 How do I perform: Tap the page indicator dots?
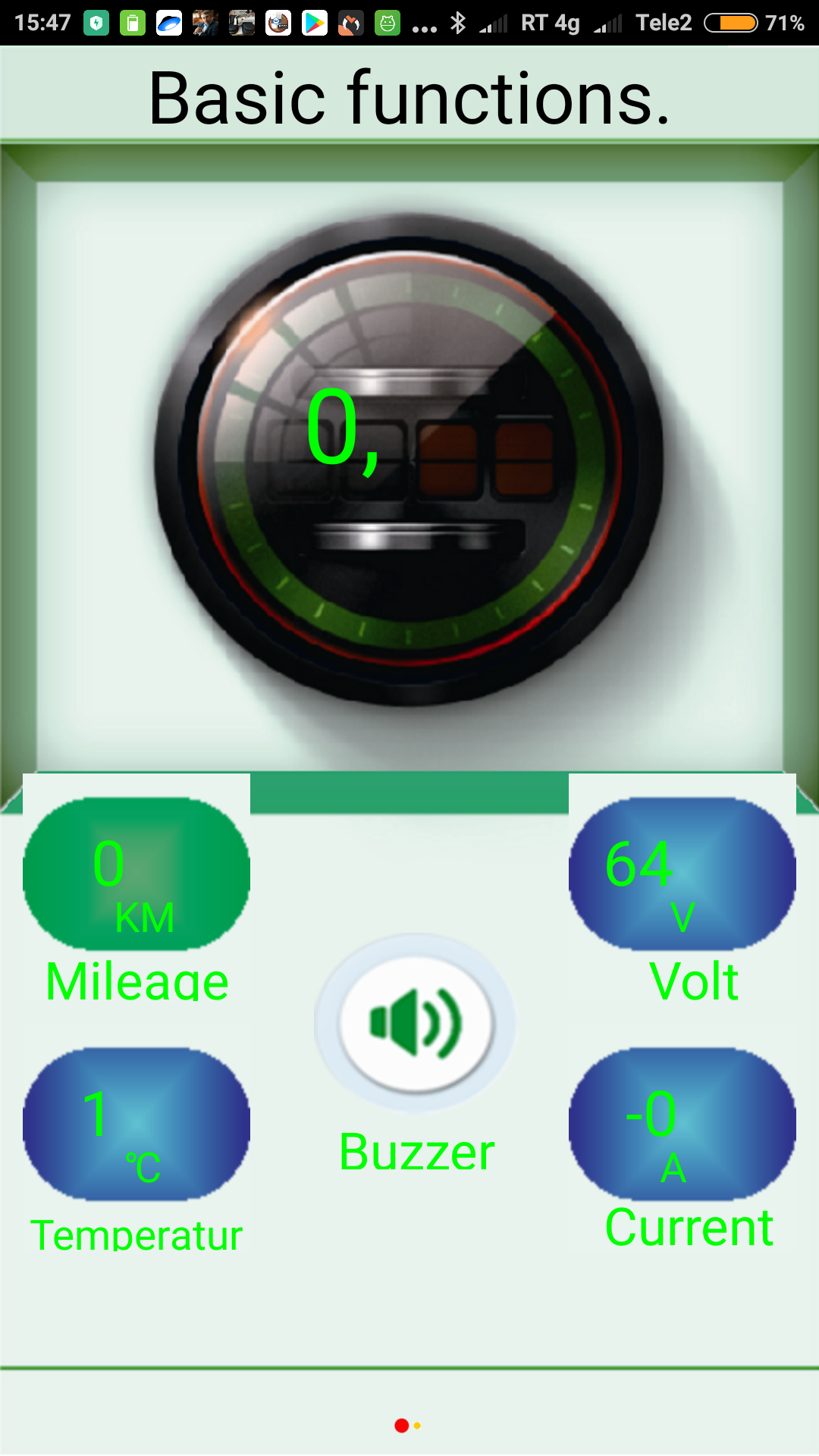408,1426
